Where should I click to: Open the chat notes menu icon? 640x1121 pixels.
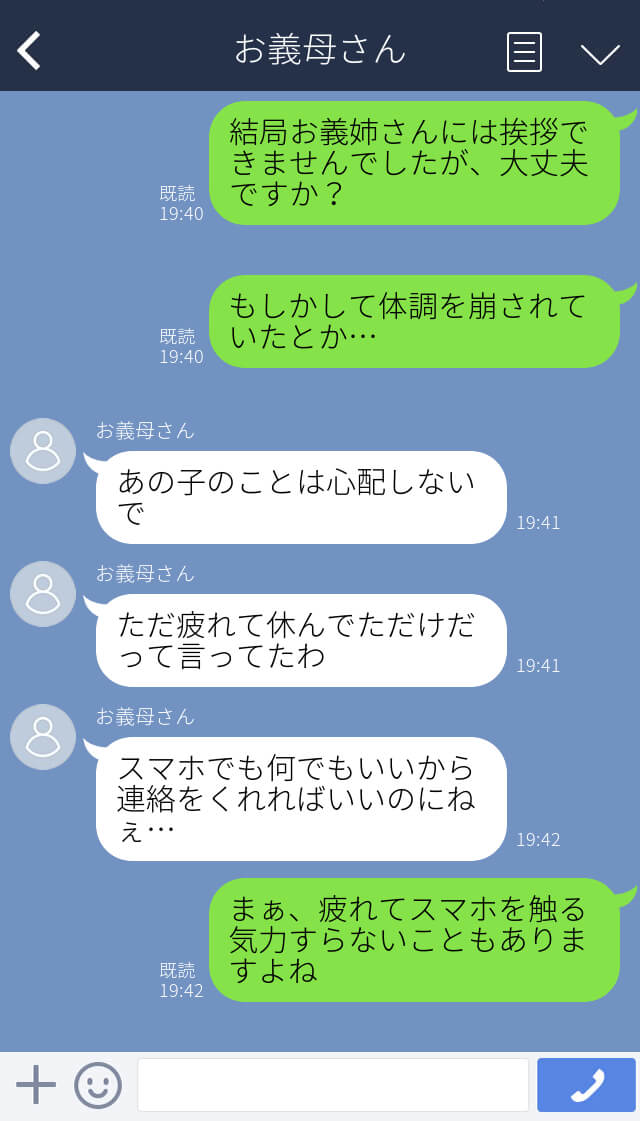pyautogui.click(x=524, y=52)
